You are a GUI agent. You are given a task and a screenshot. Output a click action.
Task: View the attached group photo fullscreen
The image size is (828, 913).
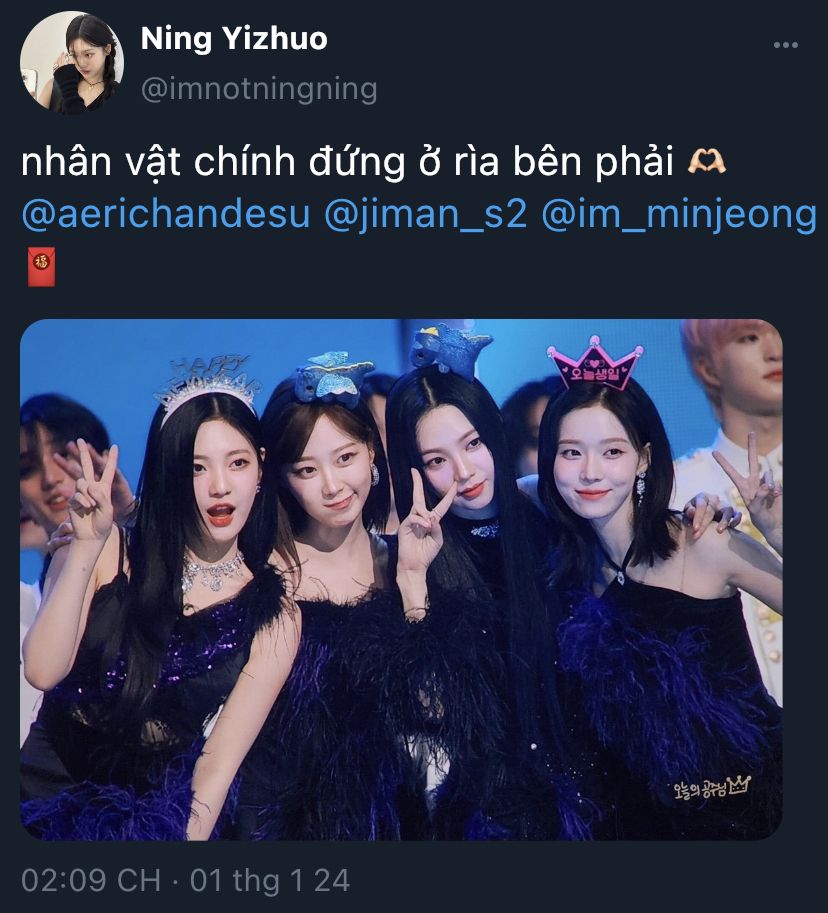click(400, 580)
